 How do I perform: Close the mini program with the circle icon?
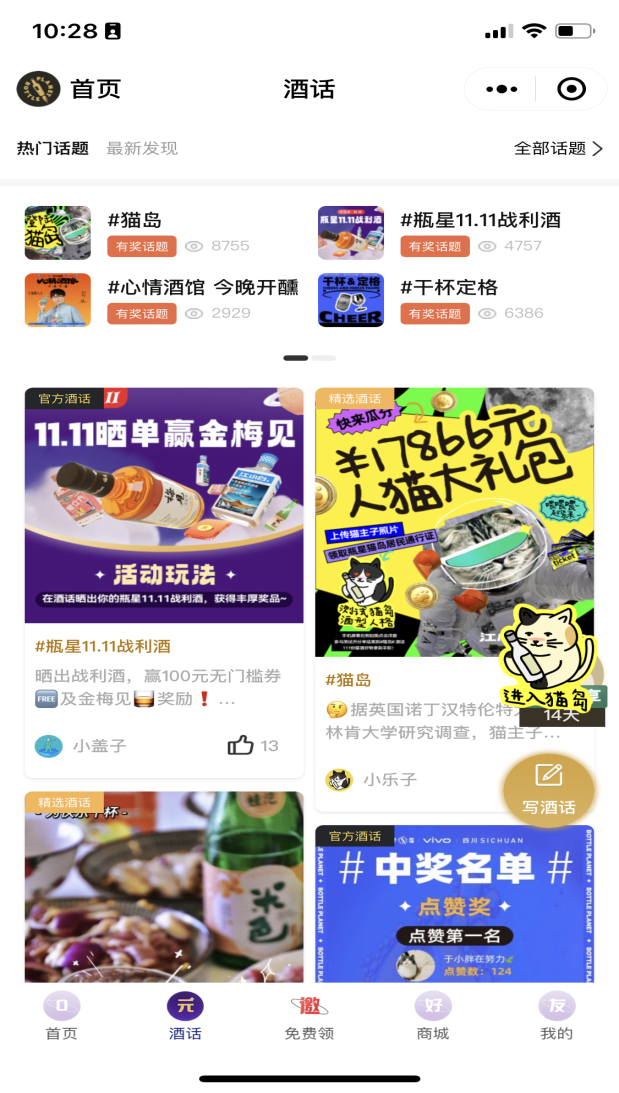pos(571,89)
